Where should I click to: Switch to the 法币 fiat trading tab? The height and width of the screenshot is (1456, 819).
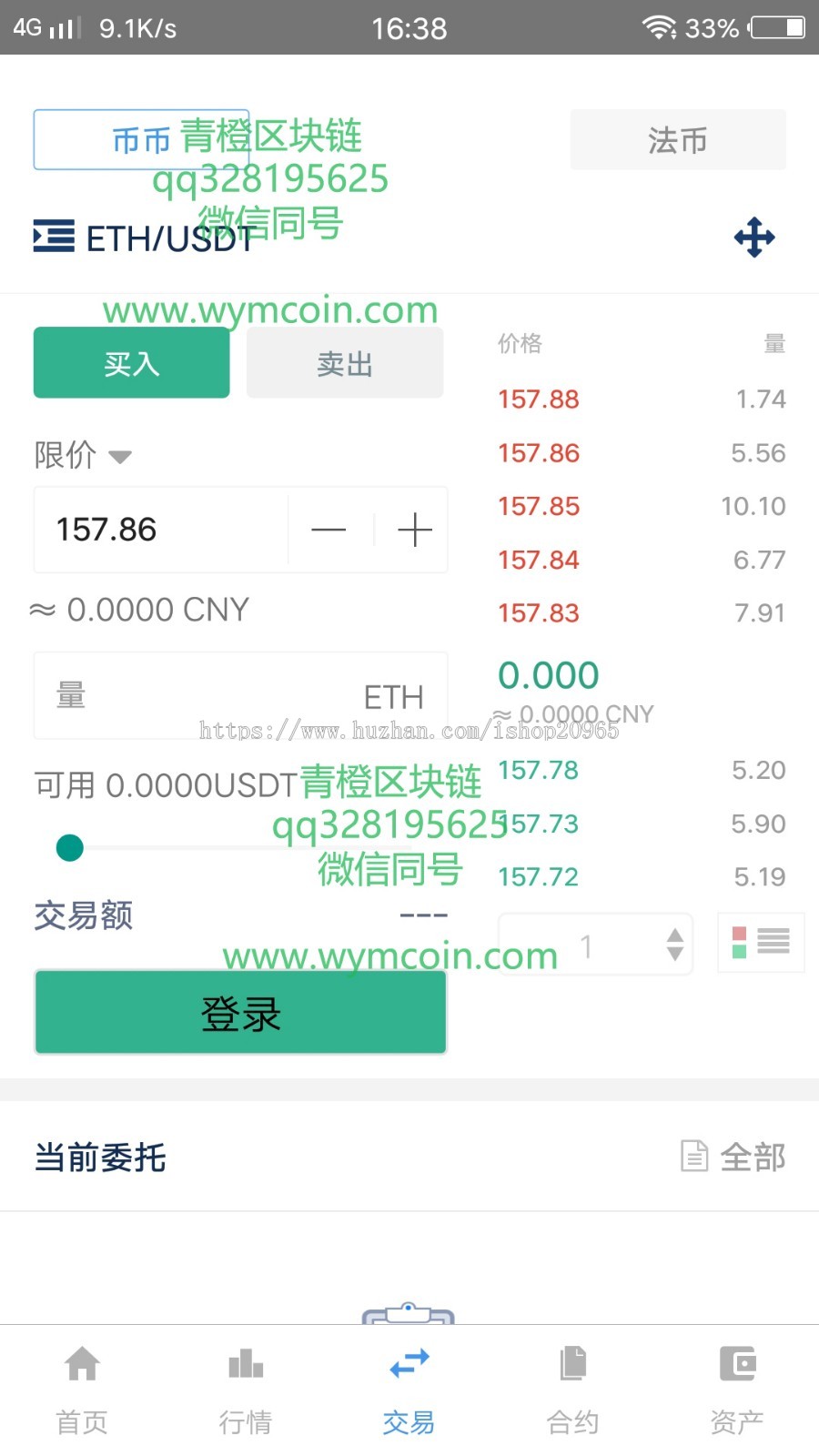677,139
